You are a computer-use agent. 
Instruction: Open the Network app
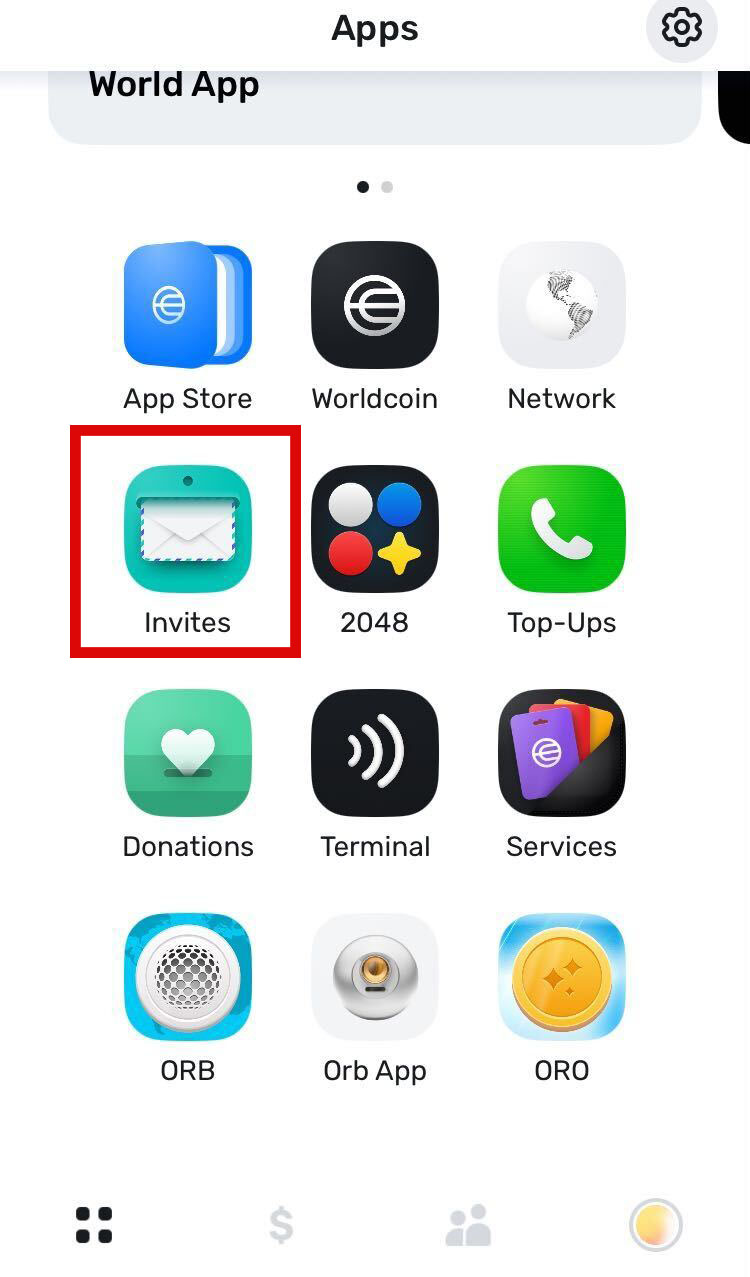[x=562, y=305]
